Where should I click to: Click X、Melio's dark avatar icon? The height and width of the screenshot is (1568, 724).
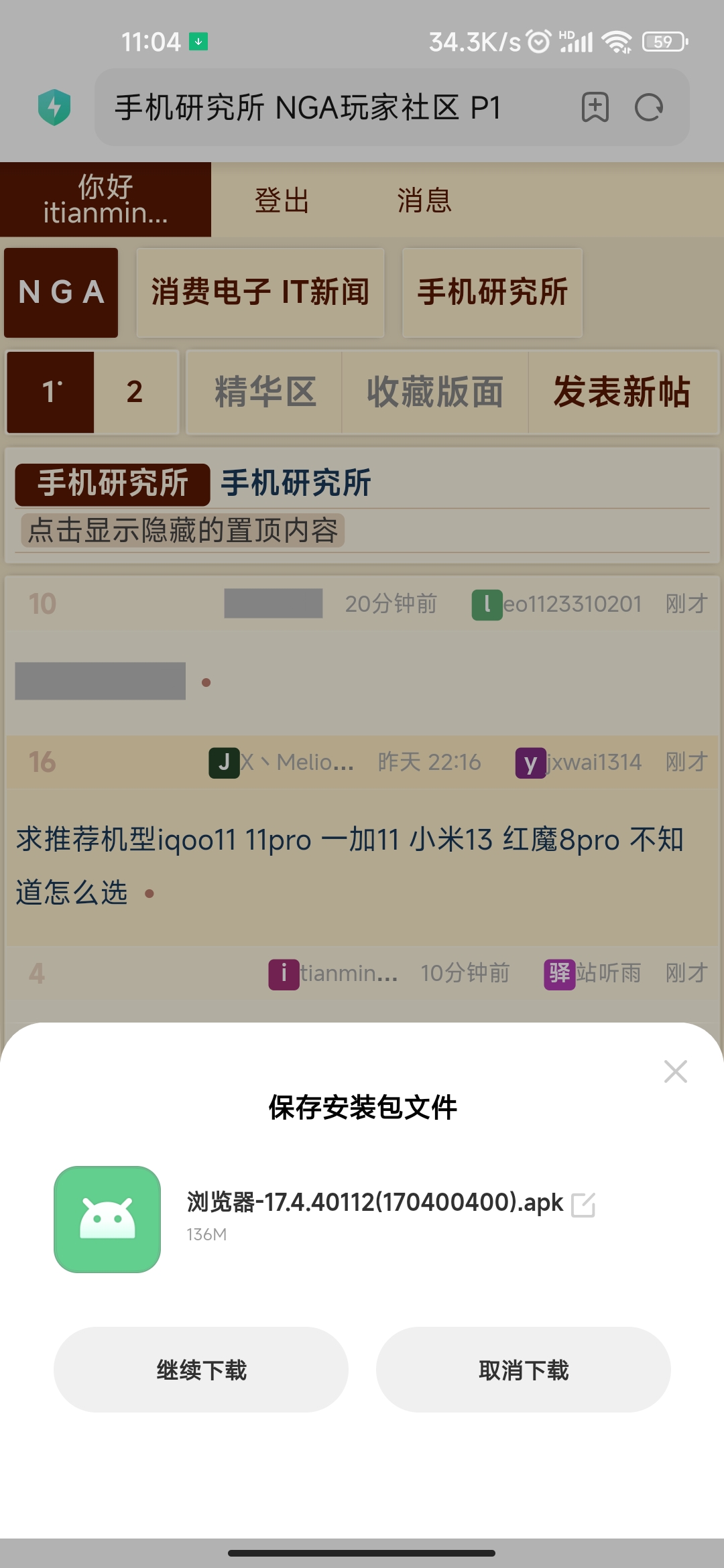coord(225,761)
